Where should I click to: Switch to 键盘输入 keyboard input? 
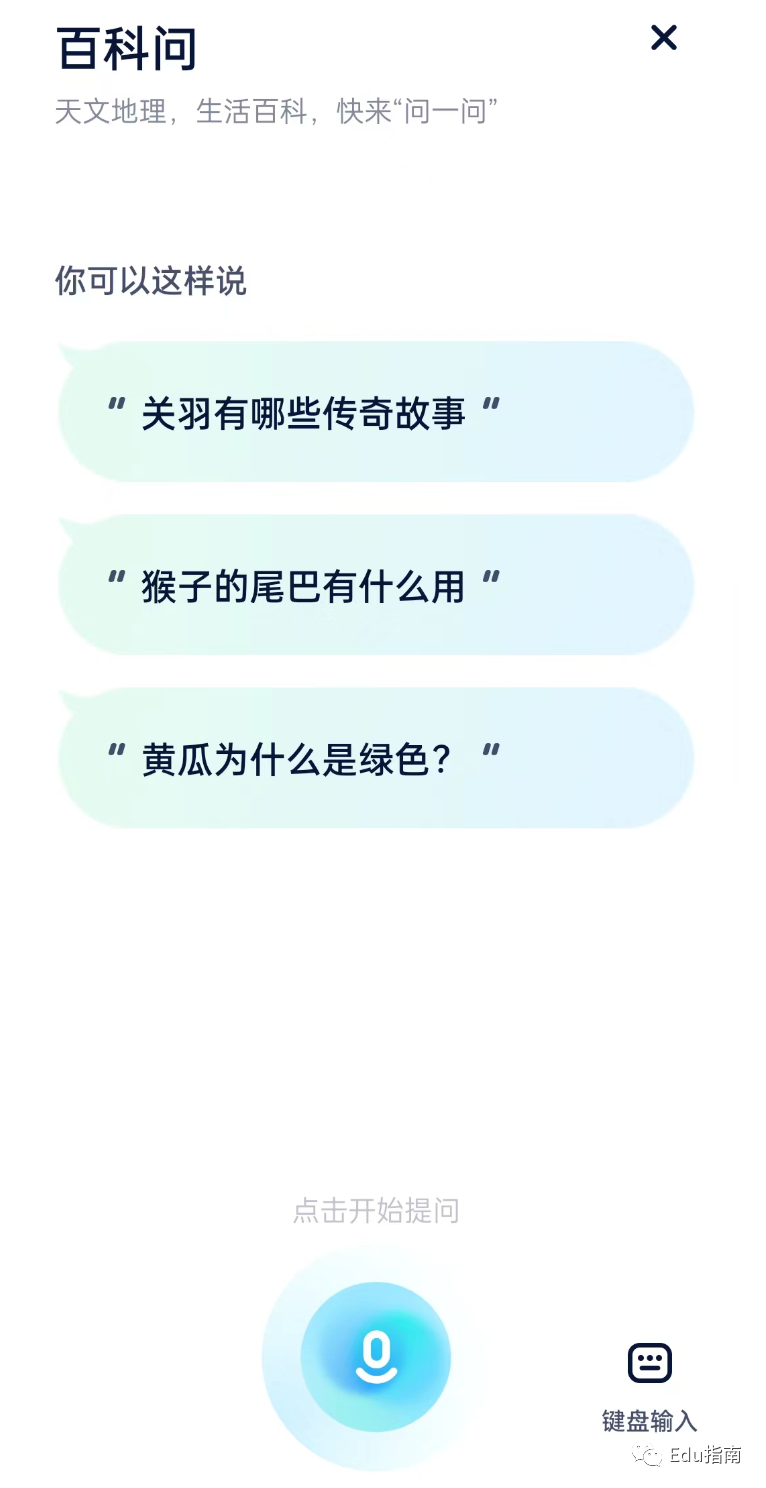[650, 1387]
